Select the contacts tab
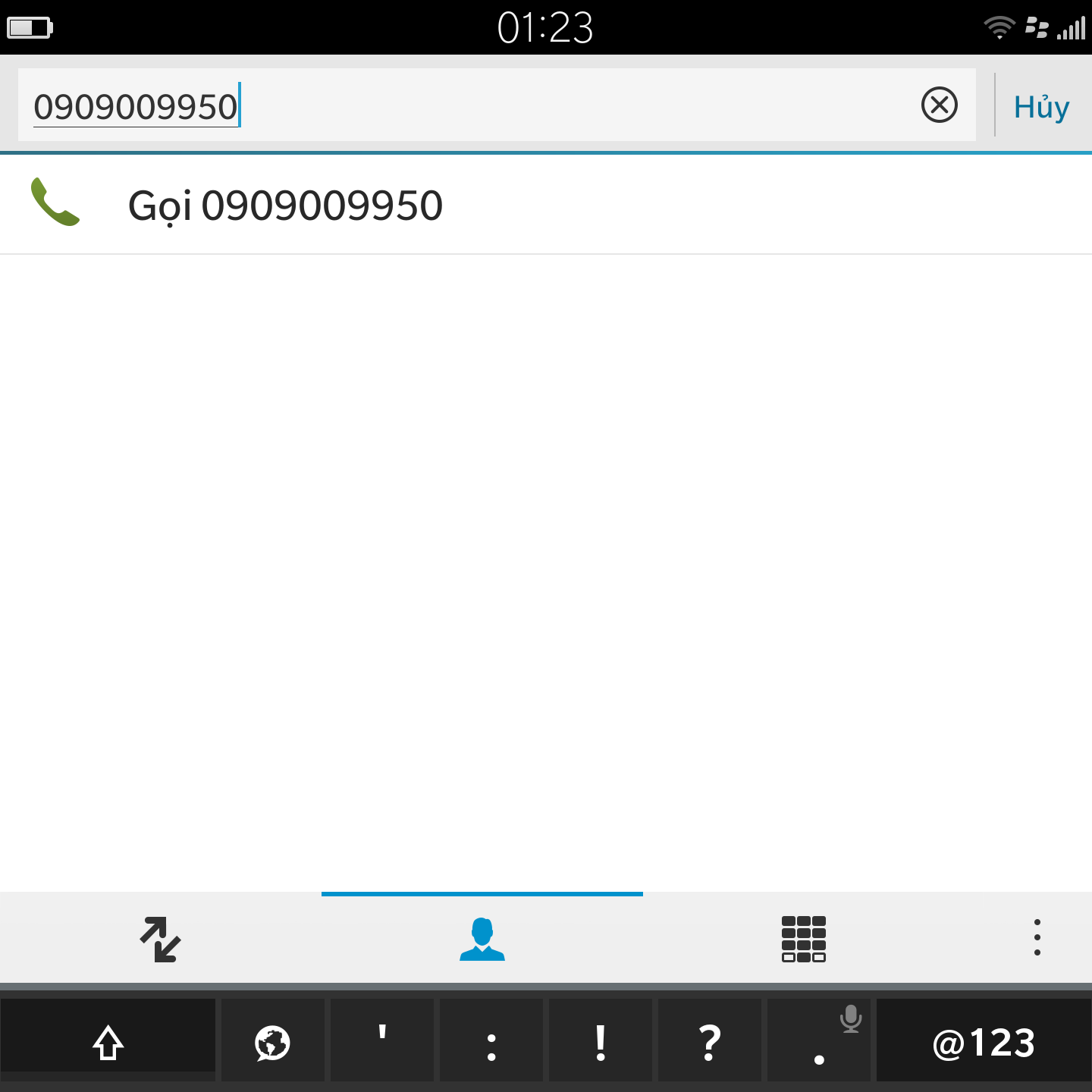Screen dimensions: 1092x1092 482,939
